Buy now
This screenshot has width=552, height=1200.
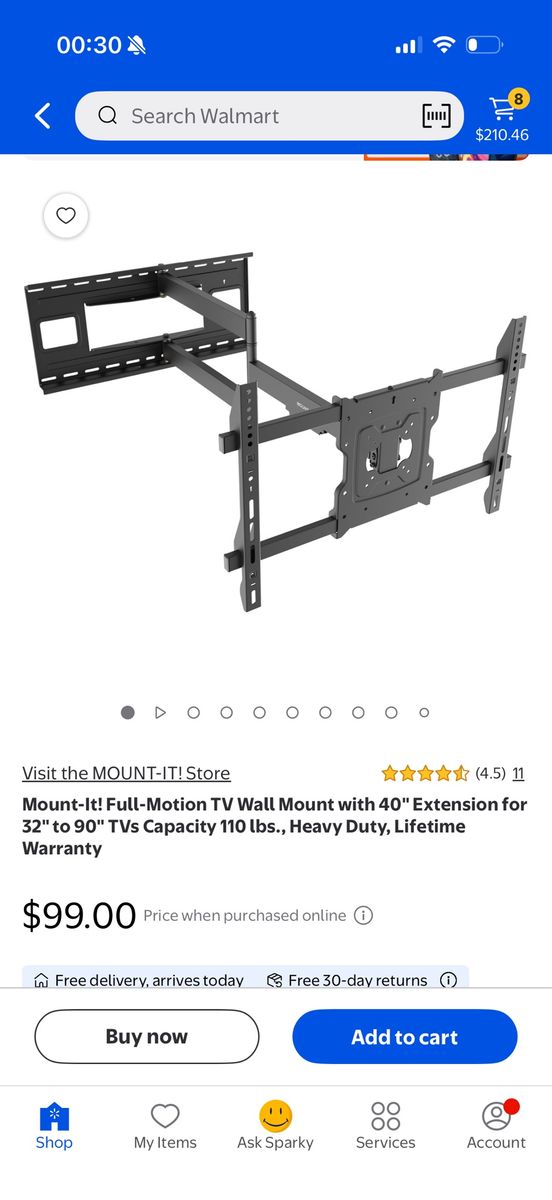pos(147,1037)
